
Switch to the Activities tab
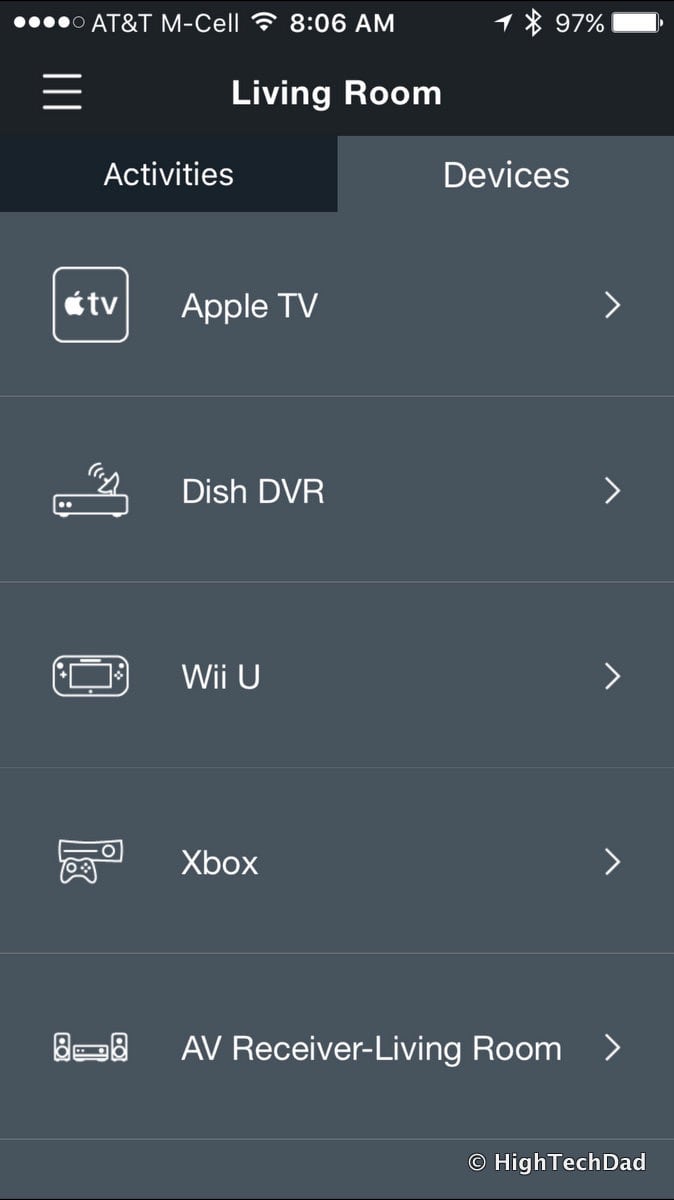click(x=168, y=174)
